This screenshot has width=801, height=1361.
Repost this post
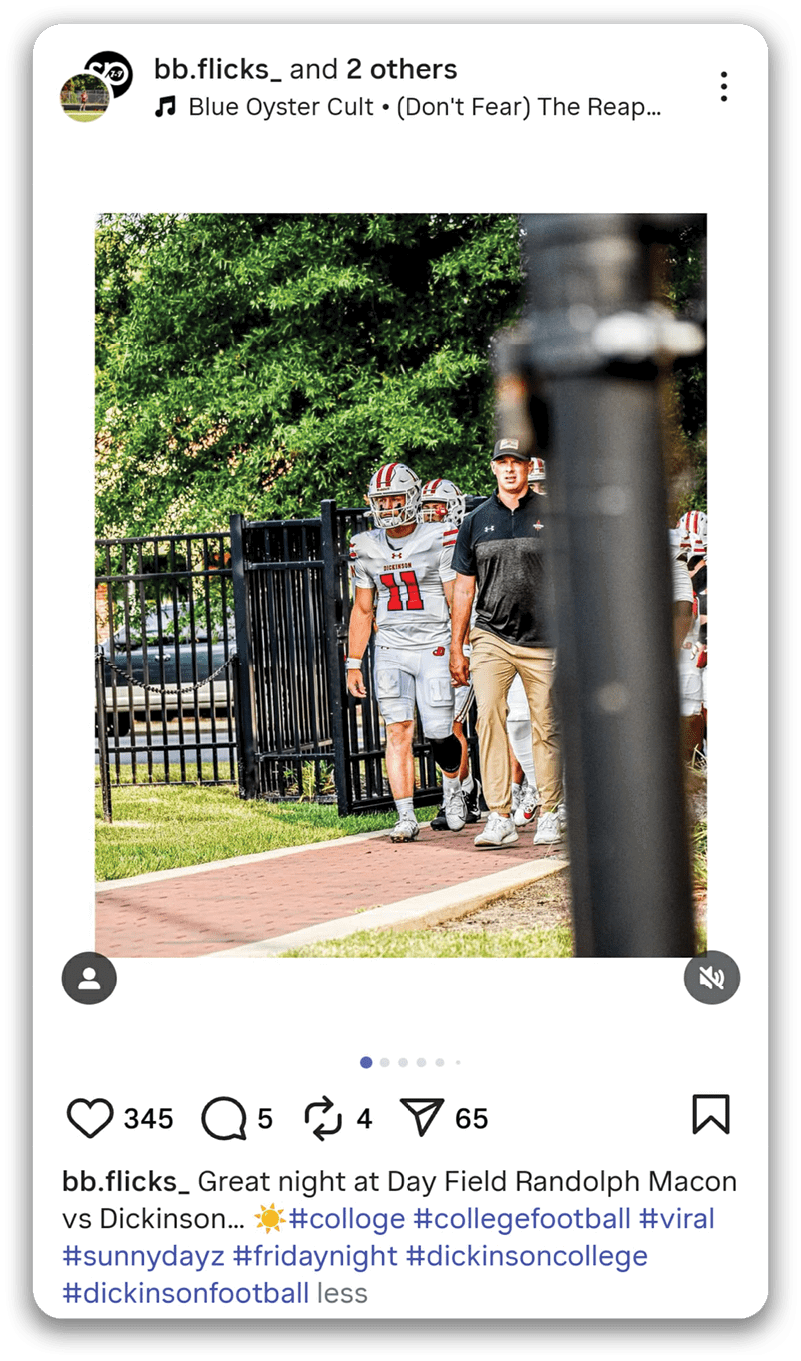[323, 1118]
